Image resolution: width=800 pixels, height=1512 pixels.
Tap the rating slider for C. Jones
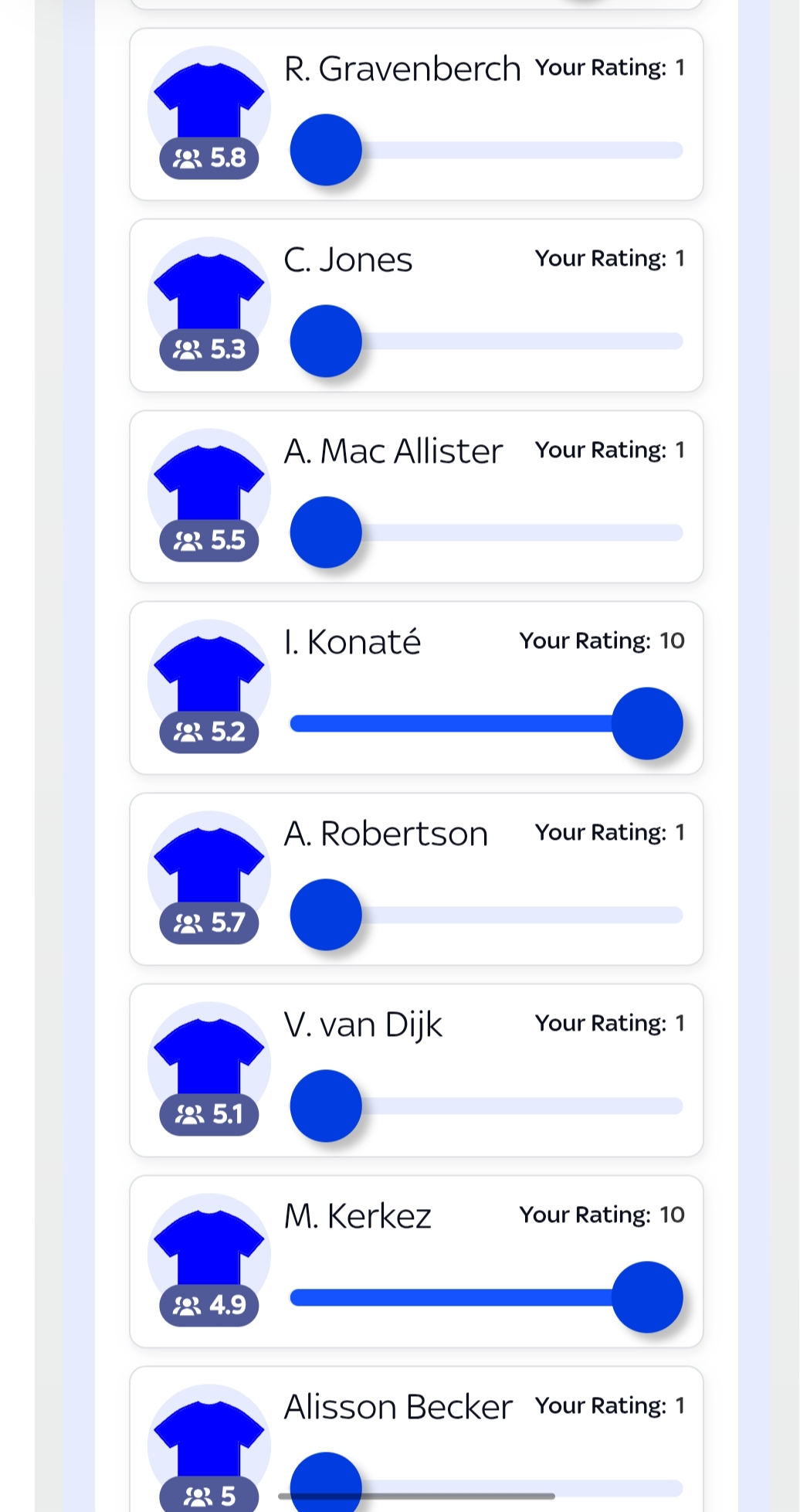coord(486,341)
